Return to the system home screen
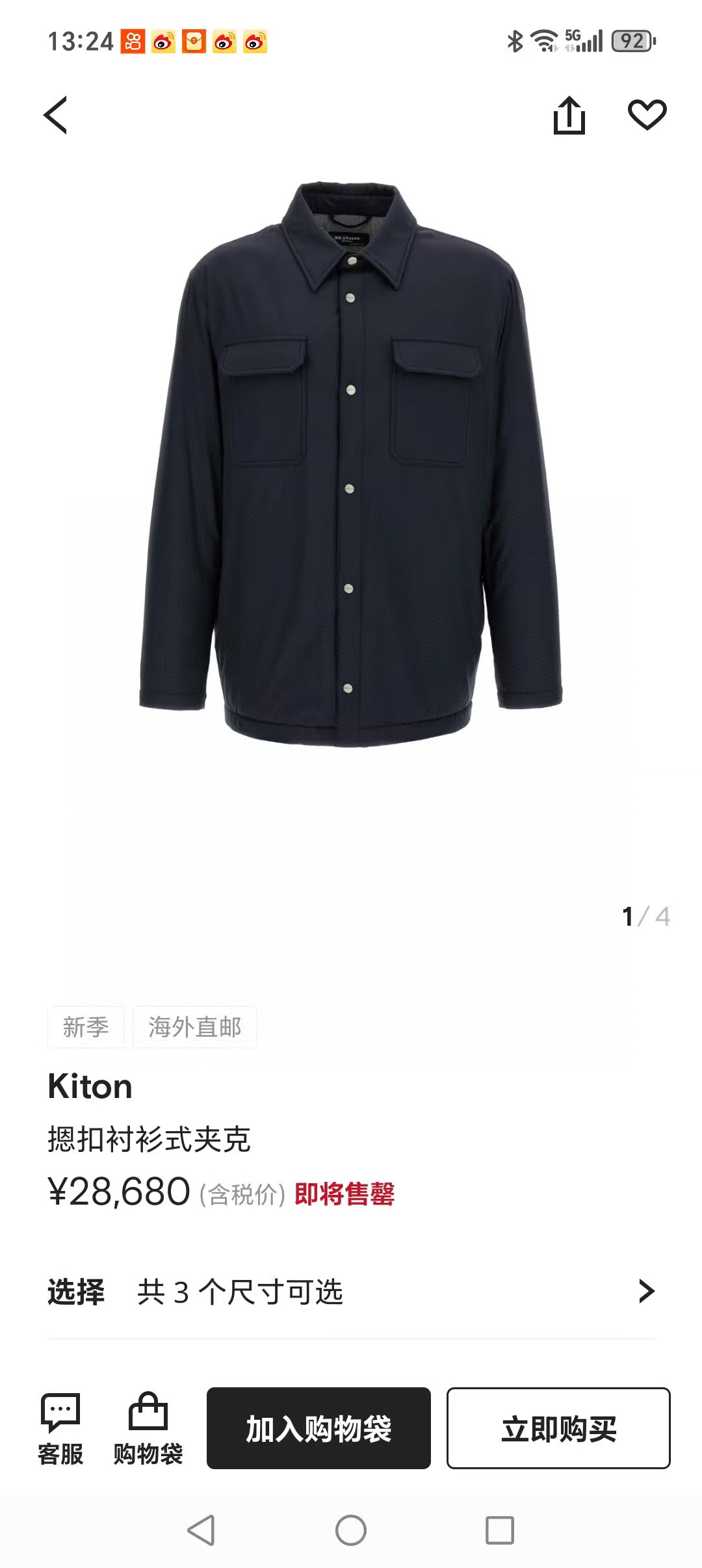Viewport: 702px width, 1568px height. tap(351, 1530)
